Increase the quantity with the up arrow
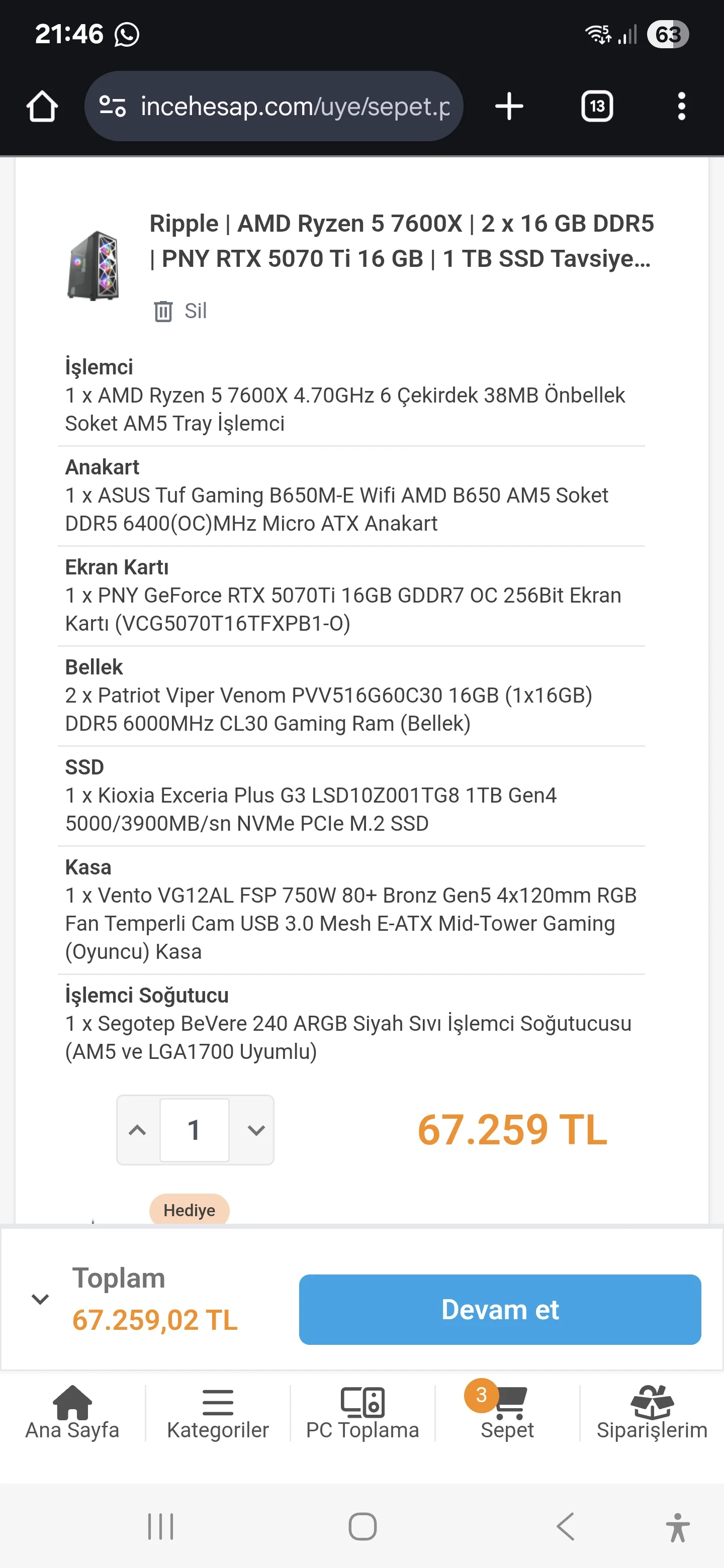 point(138,1130)
